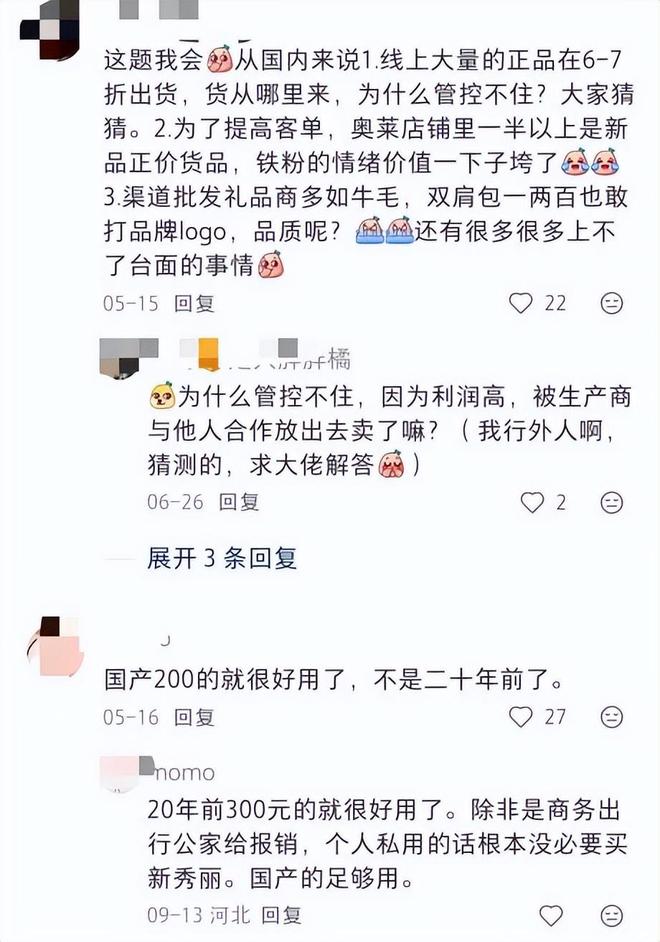
Task: Expand 展开 3 条回复
Action: [222, 558]
